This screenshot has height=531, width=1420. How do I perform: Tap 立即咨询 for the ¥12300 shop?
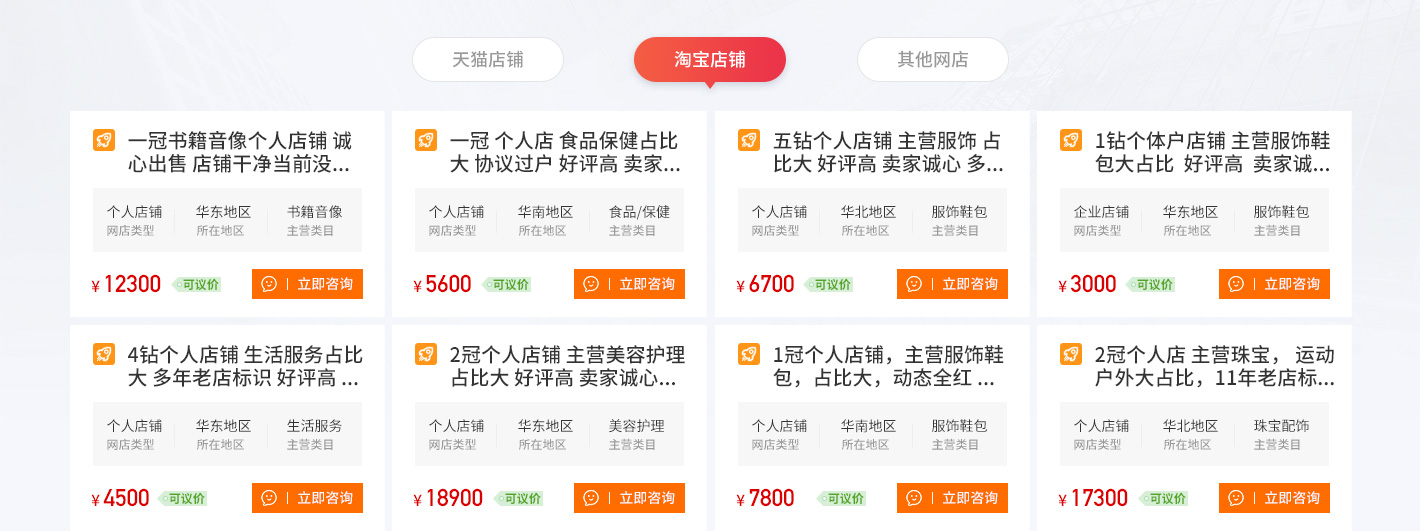point(307,284)
